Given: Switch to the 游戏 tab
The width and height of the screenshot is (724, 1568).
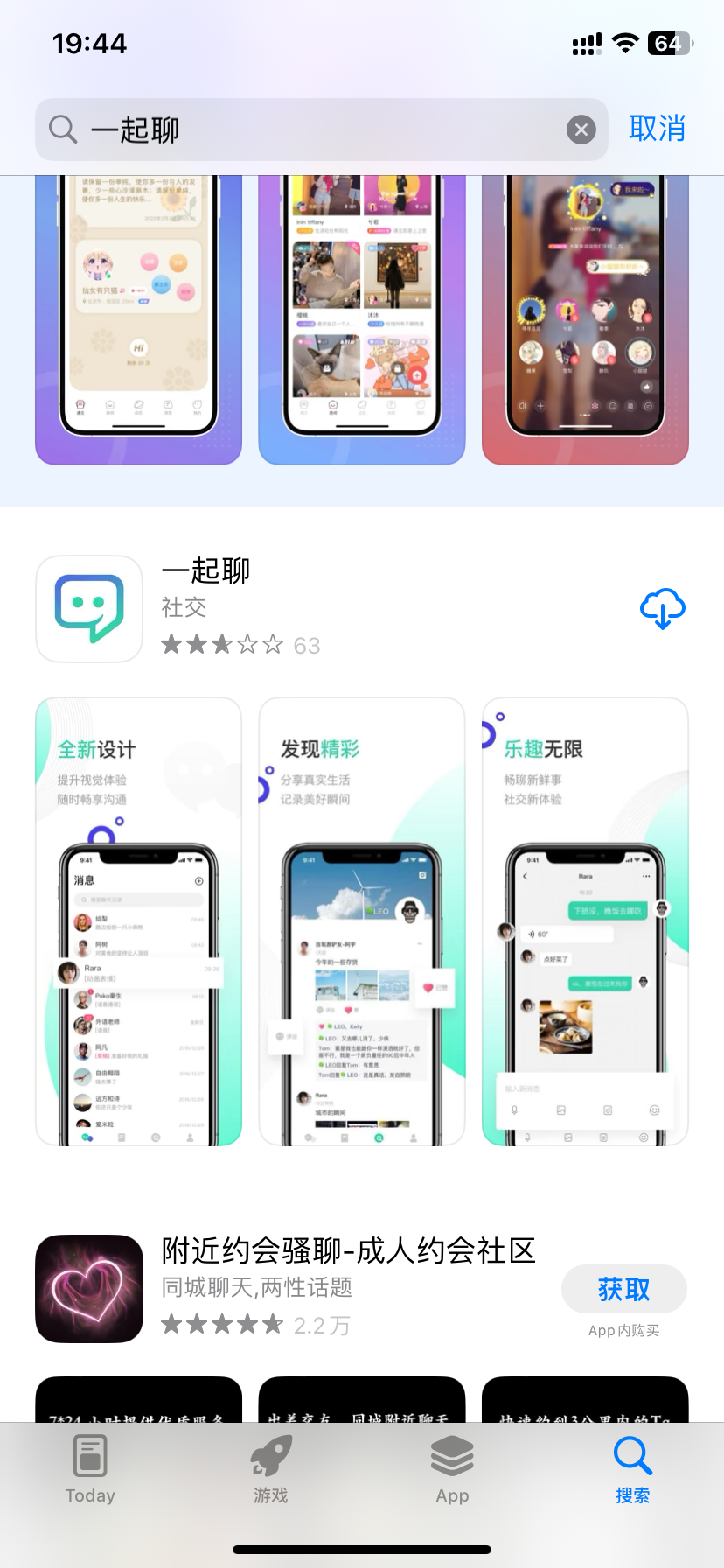Looking at the screenshot, I should click(271, 1472).
